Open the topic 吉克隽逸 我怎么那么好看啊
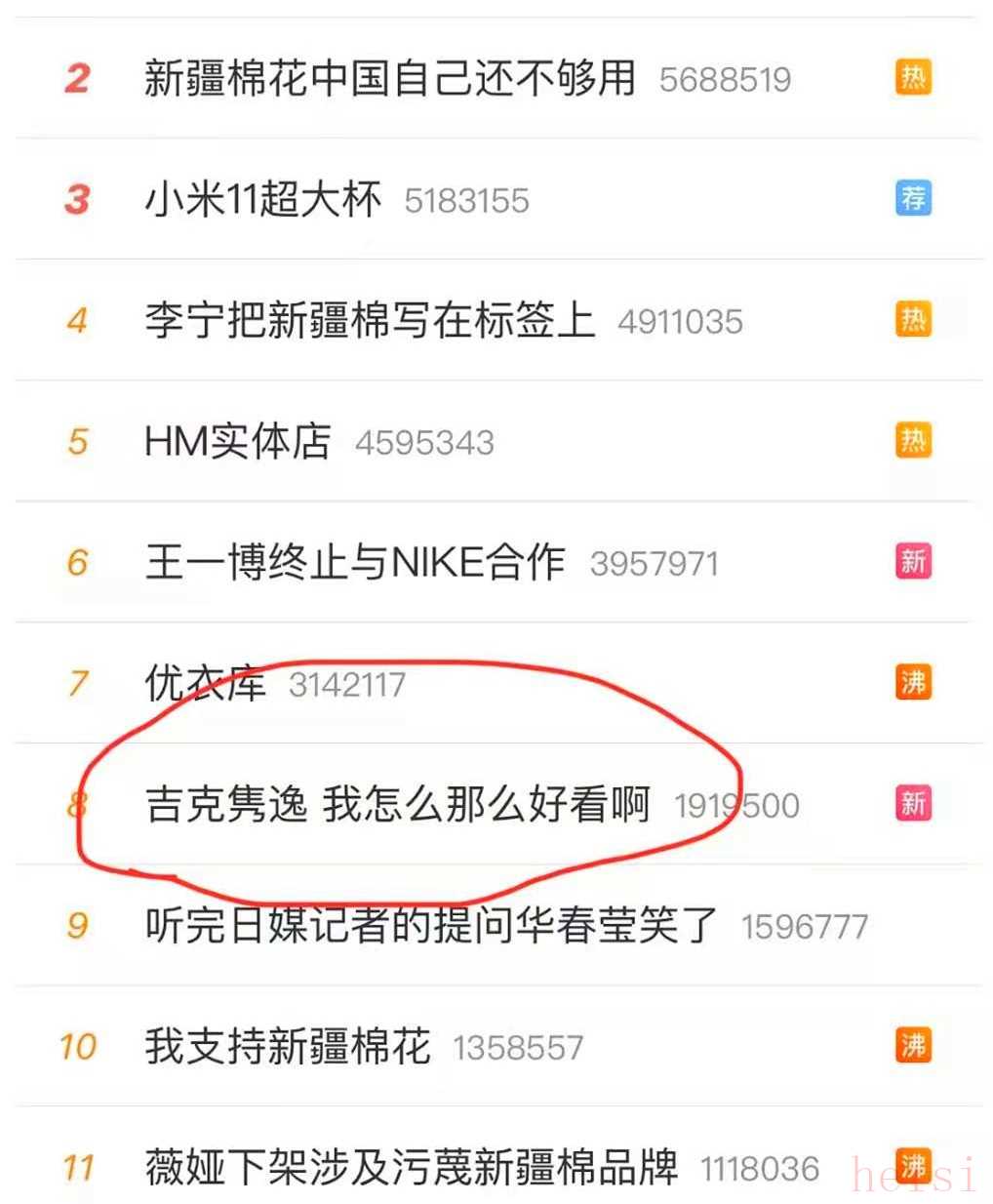The image size is (993, 1204). [397, 804]
